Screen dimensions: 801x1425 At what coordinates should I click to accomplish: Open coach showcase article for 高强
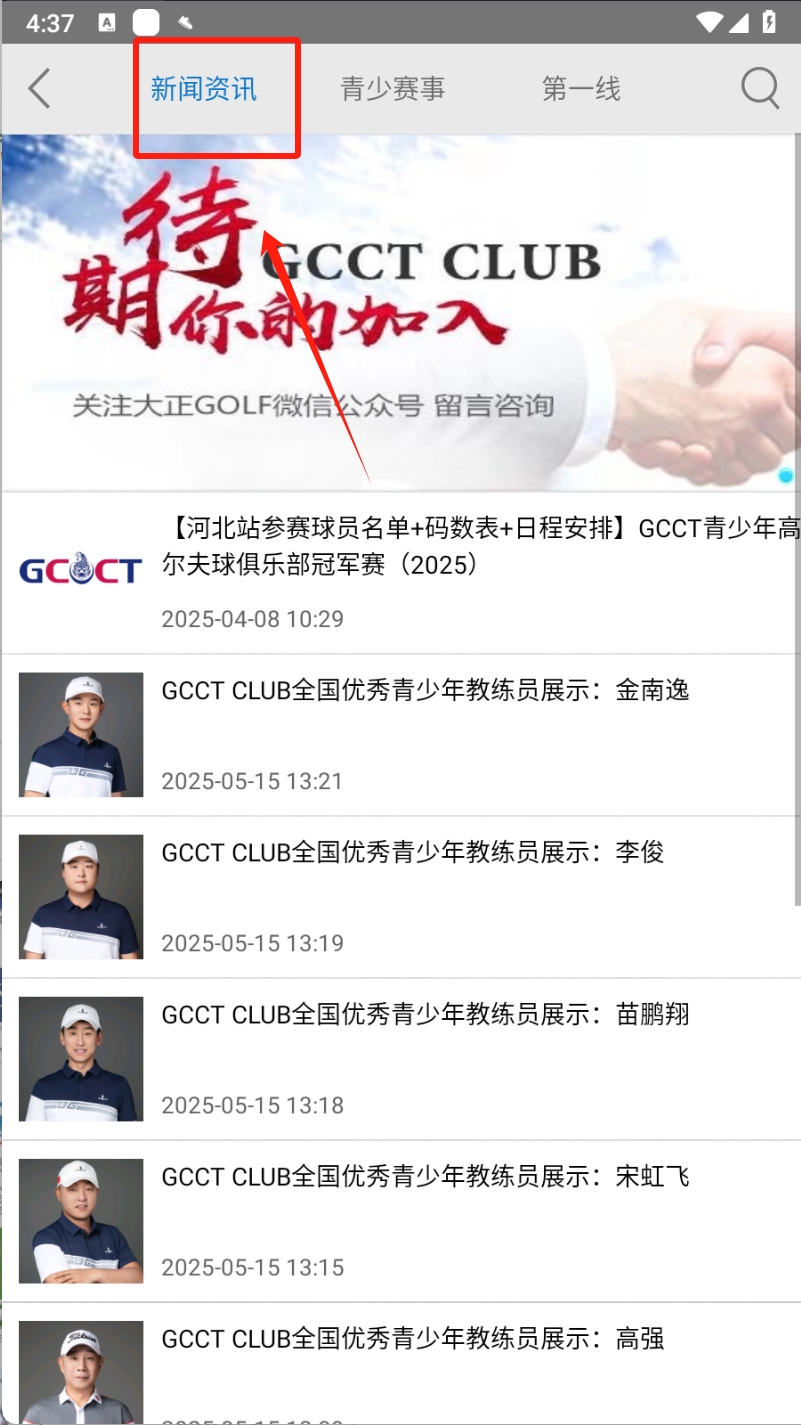[412, 1338]
